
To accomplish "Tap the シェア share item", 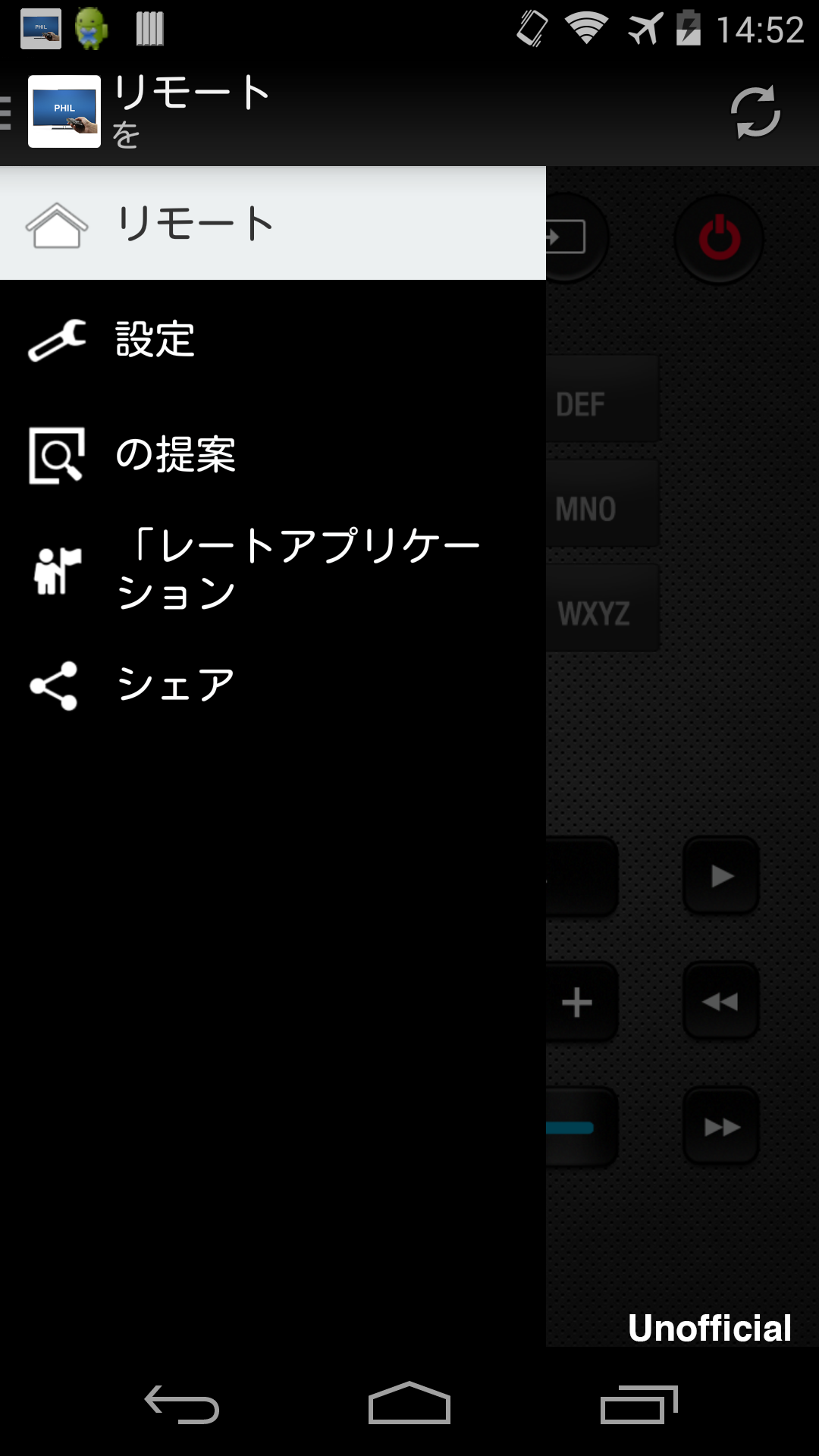I will (271, 686).
